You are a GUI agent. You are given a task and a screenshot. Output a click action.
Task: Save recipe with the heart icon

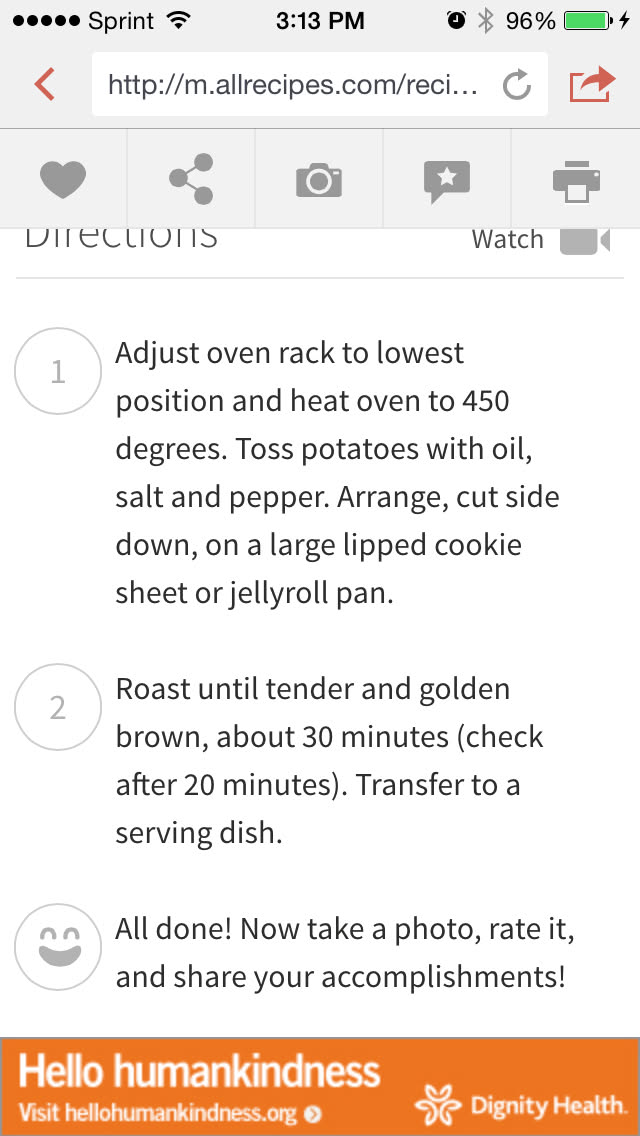(63, 180)
